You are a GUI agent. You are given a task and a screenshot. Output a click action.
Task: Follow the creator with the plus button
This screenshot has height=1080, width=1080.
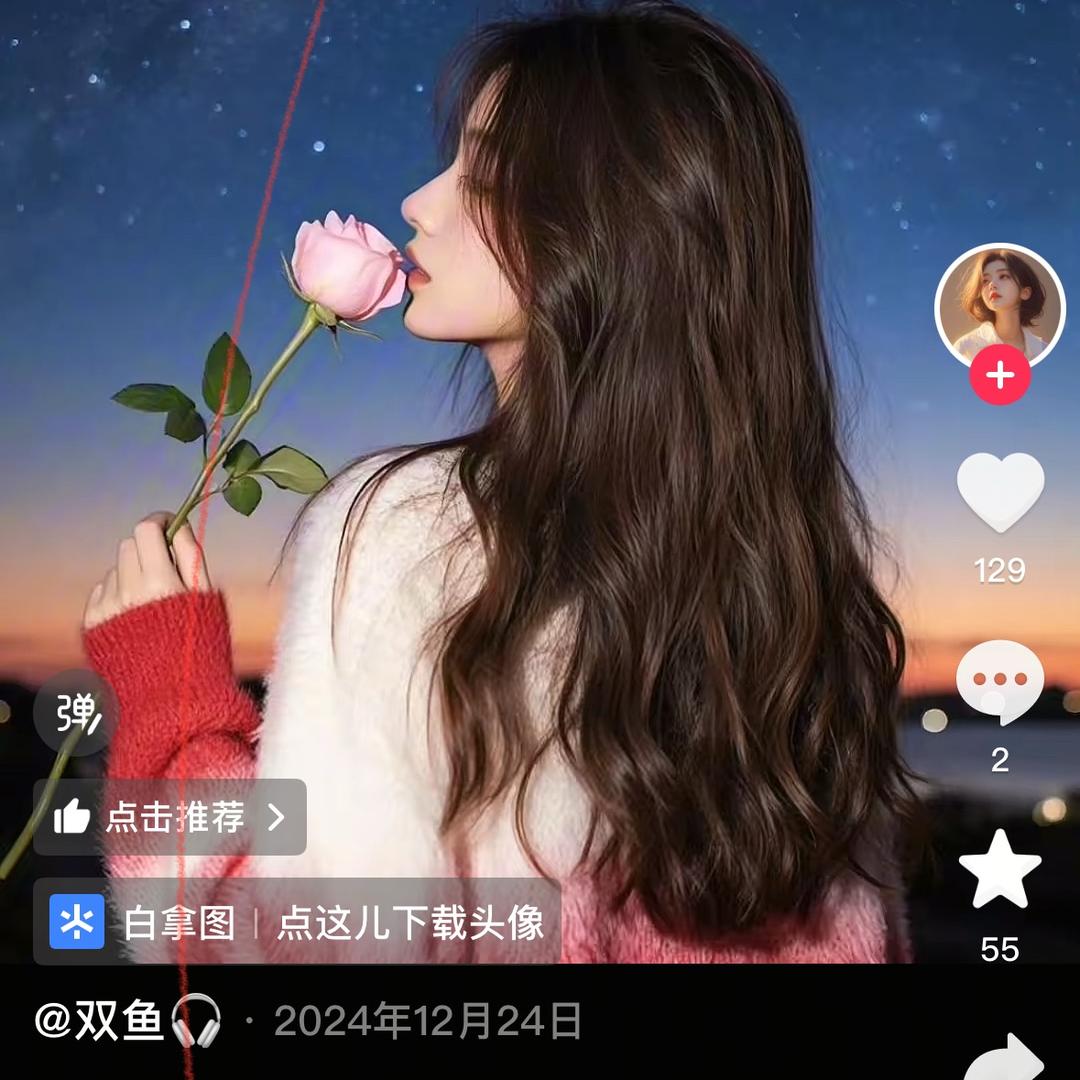999,376
